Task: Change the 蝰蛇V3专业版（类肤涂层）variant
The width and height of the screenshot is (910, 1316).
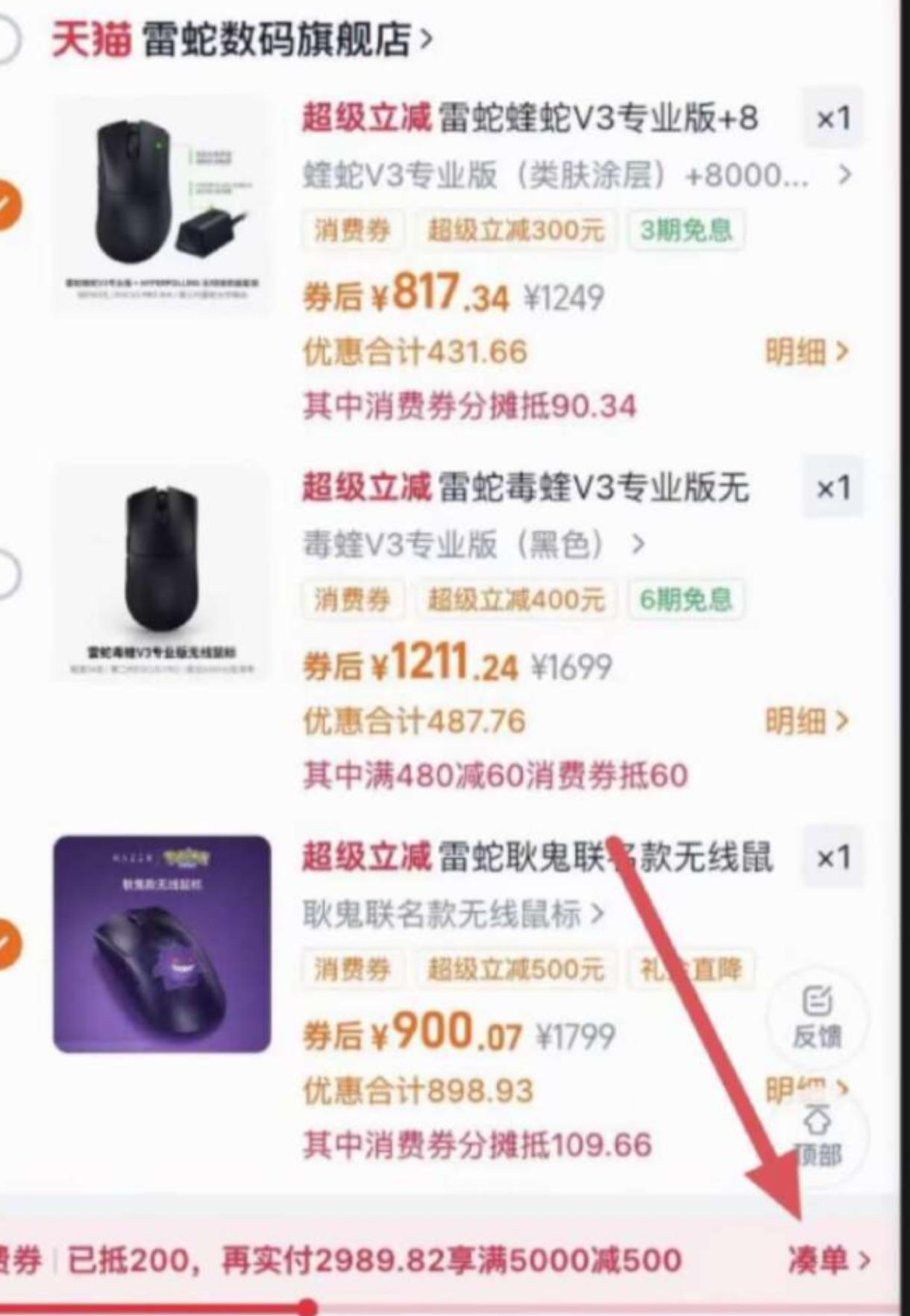Action: (574, 175)
